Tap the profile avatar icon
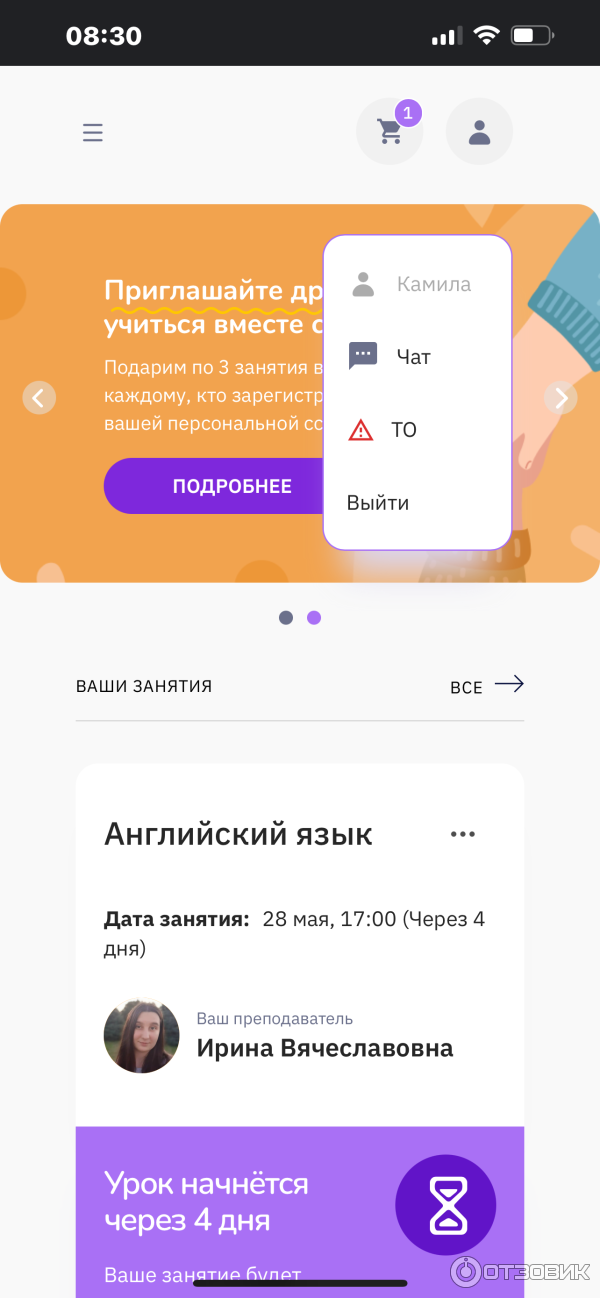The width and height of the screenshot is (600, 1298). pos(479,132)
